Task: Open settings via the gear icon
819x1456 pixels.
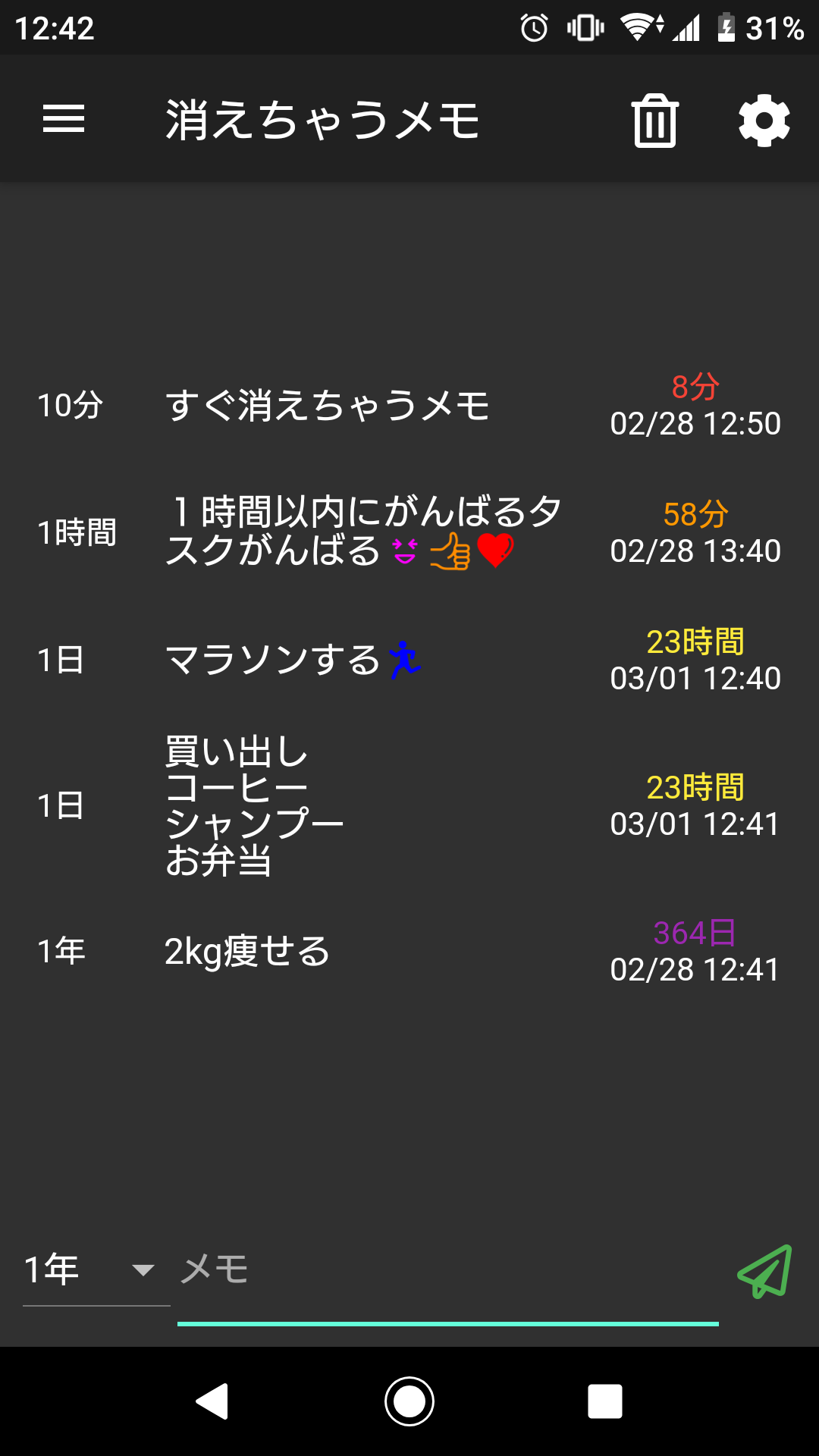Action: (x=764, y=121)
